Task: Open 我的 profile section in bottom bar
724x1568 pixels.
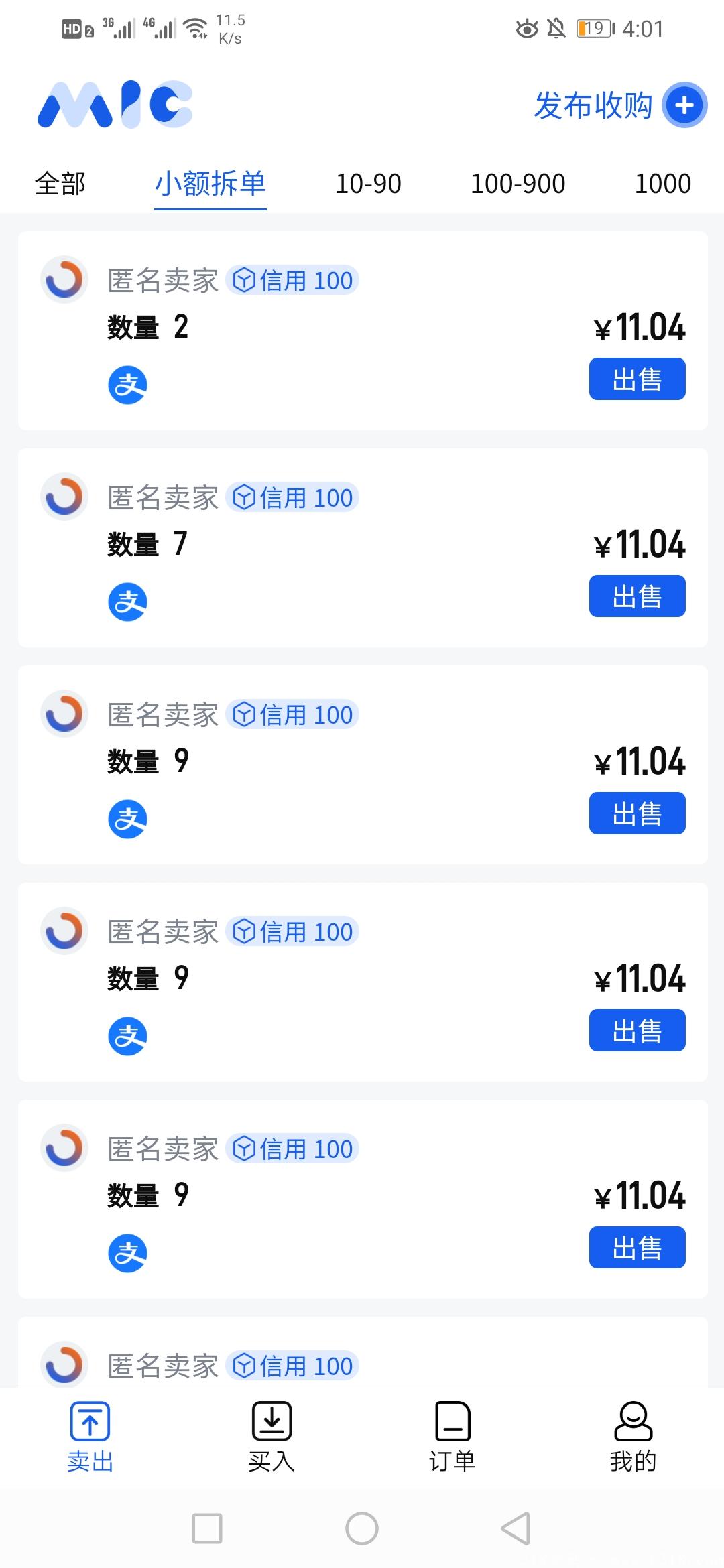Action: (633, 1434)
